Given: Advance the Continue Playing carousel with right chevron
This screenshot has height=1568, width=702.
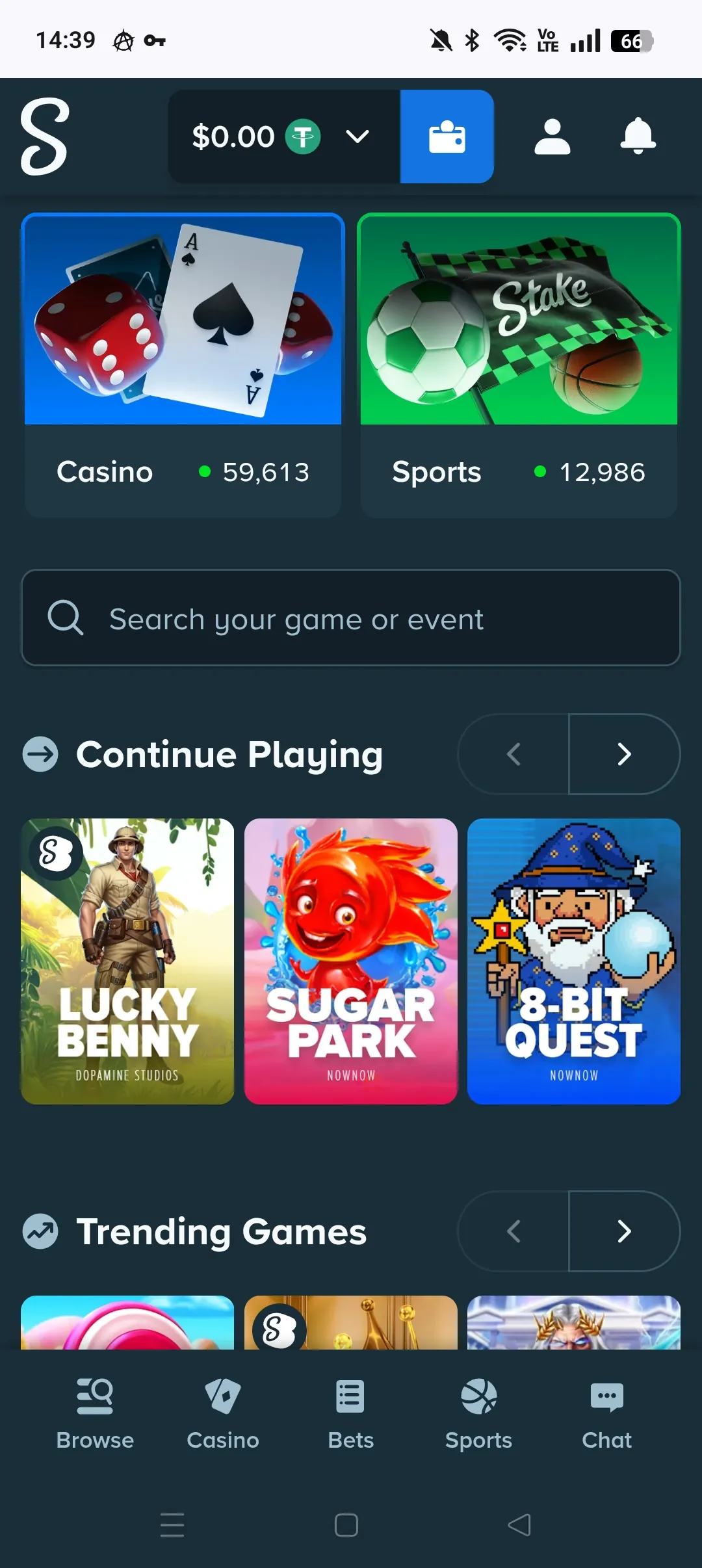Looking at the screenshot, I should point(624,755).
